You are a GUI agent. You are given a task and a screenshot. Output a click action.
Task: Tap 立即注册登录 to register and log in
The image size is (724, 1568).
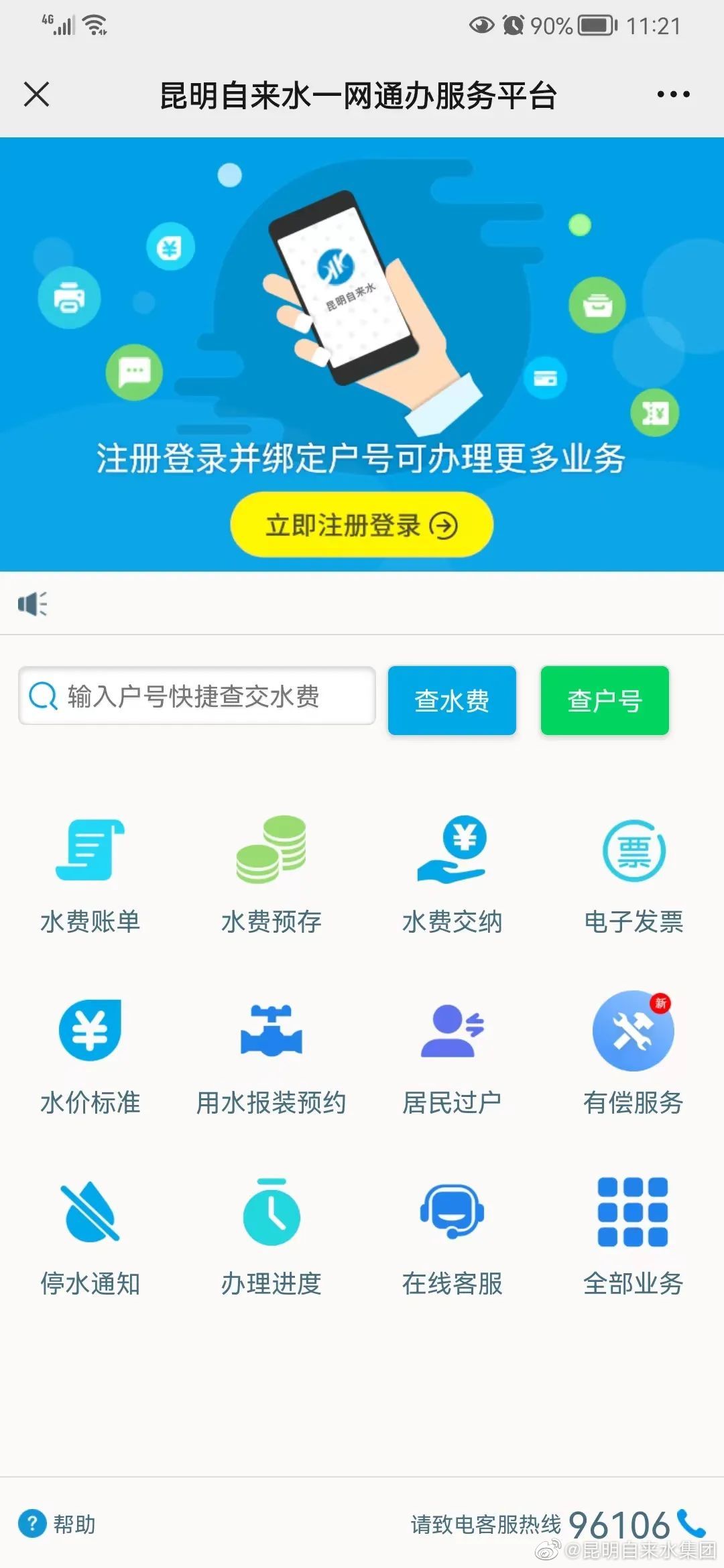pos(361,527)
